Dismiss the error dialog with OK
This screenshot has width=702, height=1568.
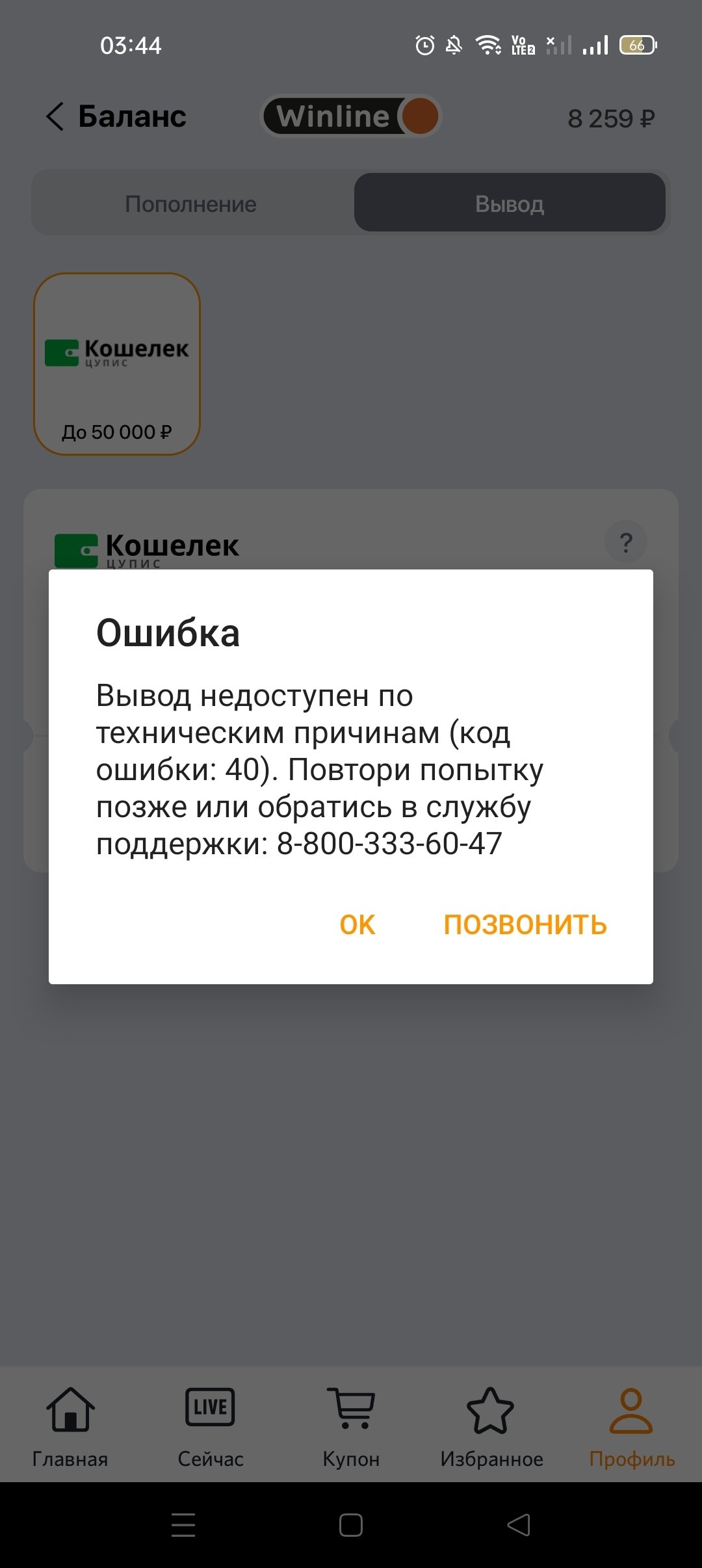357,924
